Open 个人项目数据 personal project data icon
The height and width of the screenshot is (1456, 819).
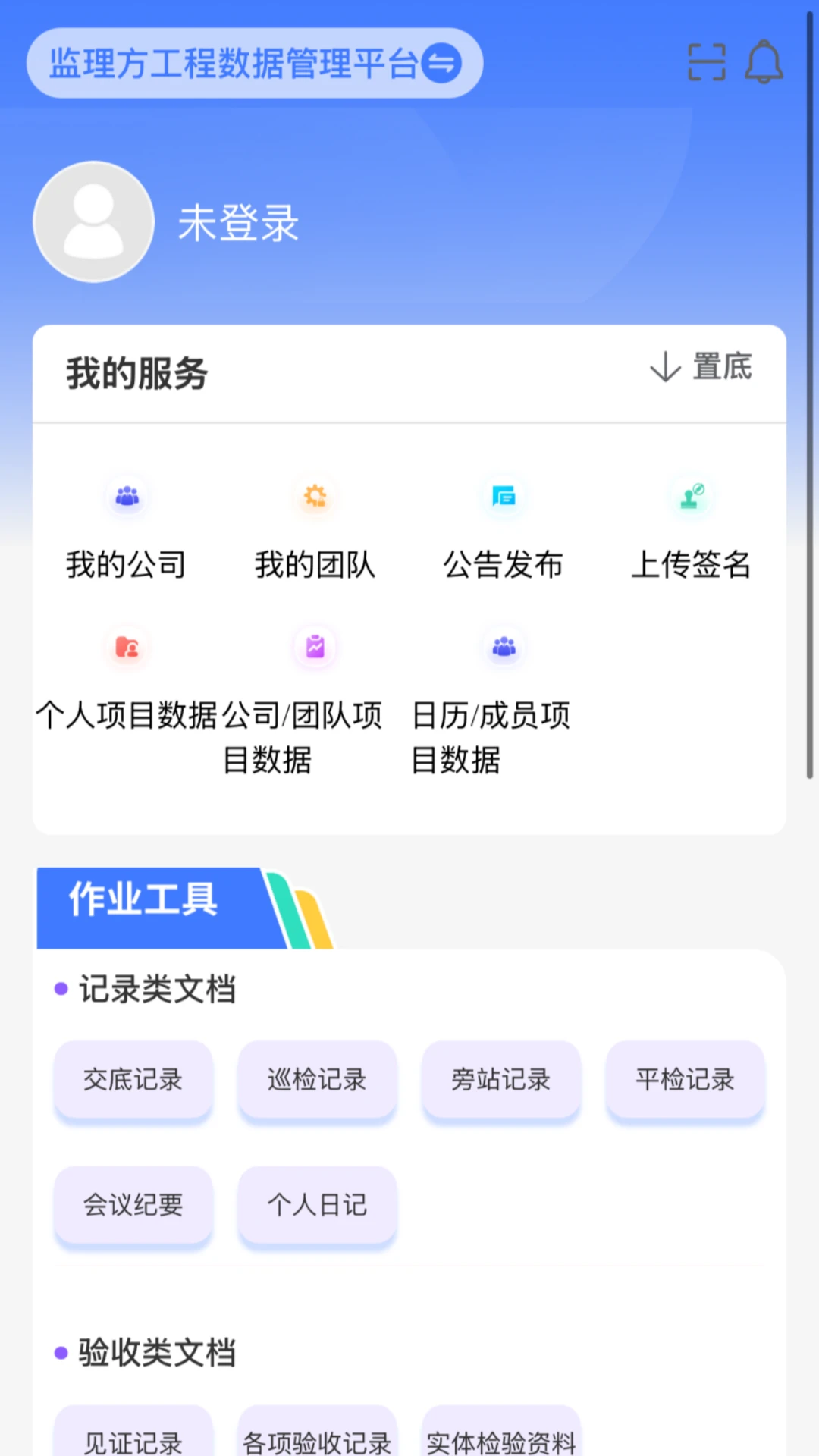[126, 647]
